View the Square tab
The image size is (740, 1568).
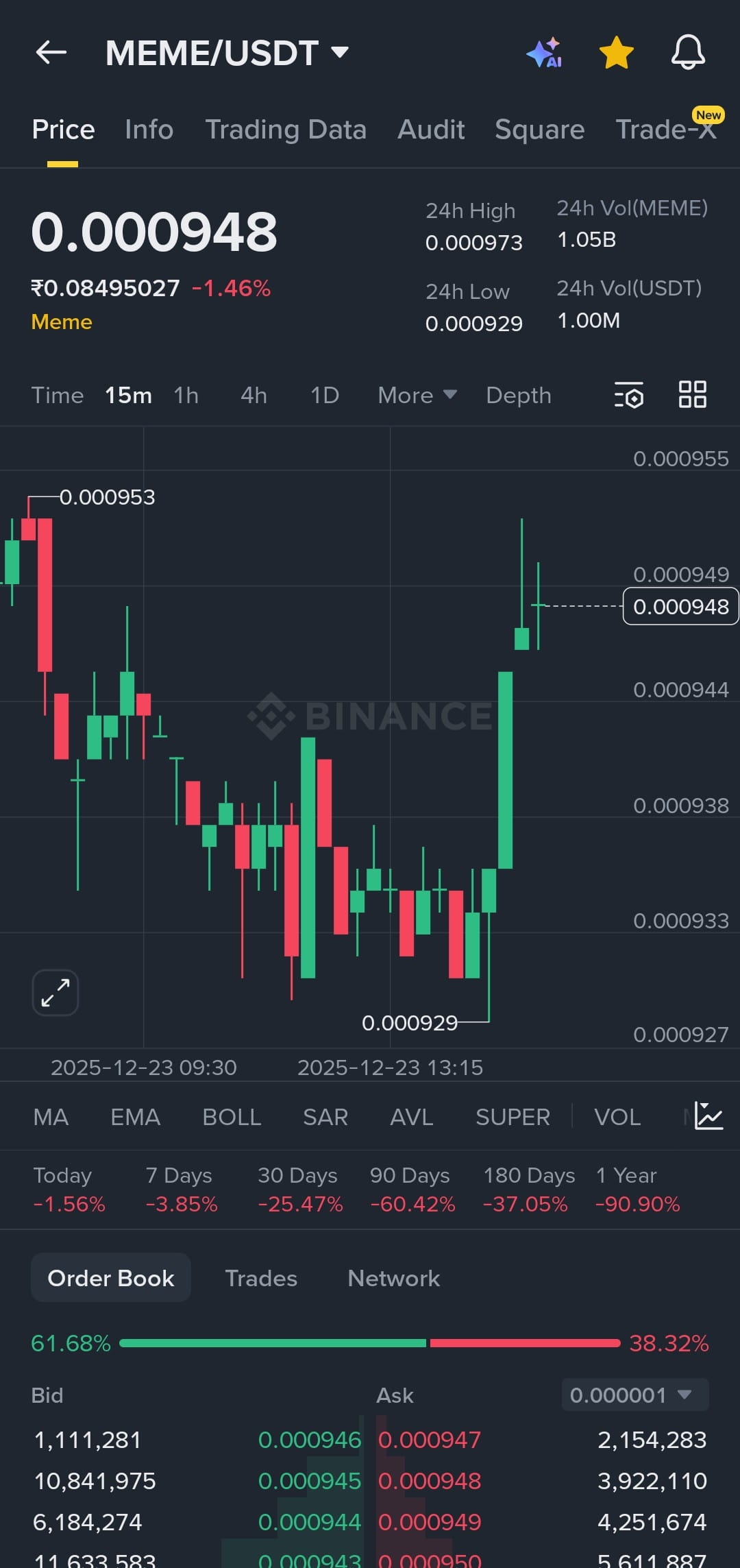click(539, 130)
